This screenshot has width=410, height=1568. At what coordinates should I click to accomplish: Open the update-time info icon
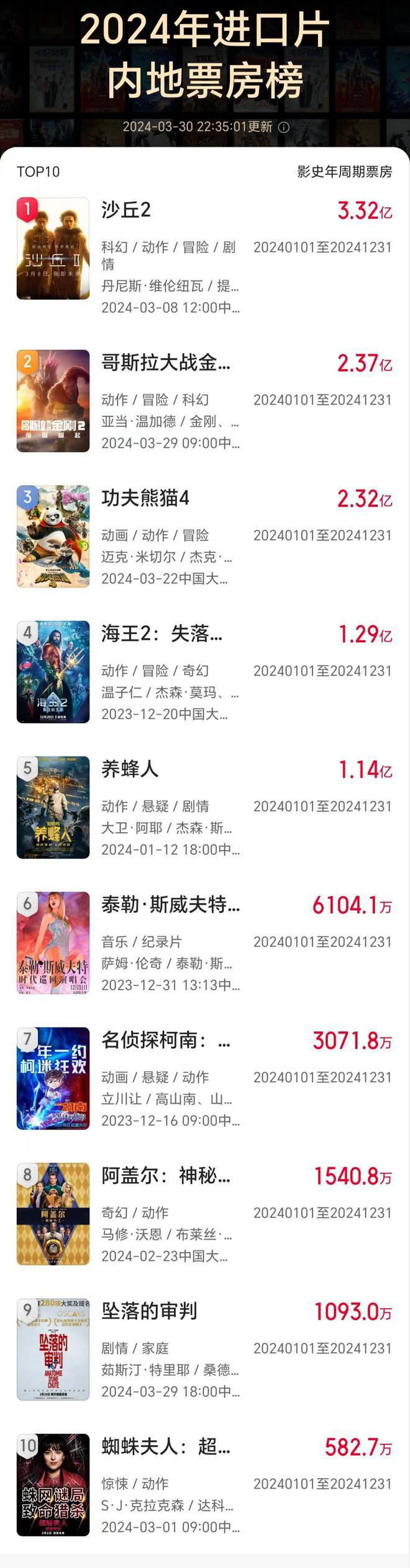pos(284,127)
